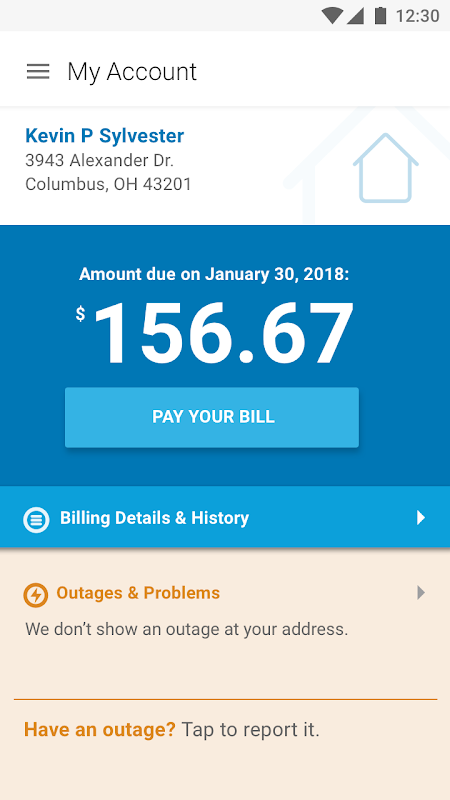Viewport: 450px width, 800px height.
Task: Tap the Pay Your Bill button
Action: (212, 417)
